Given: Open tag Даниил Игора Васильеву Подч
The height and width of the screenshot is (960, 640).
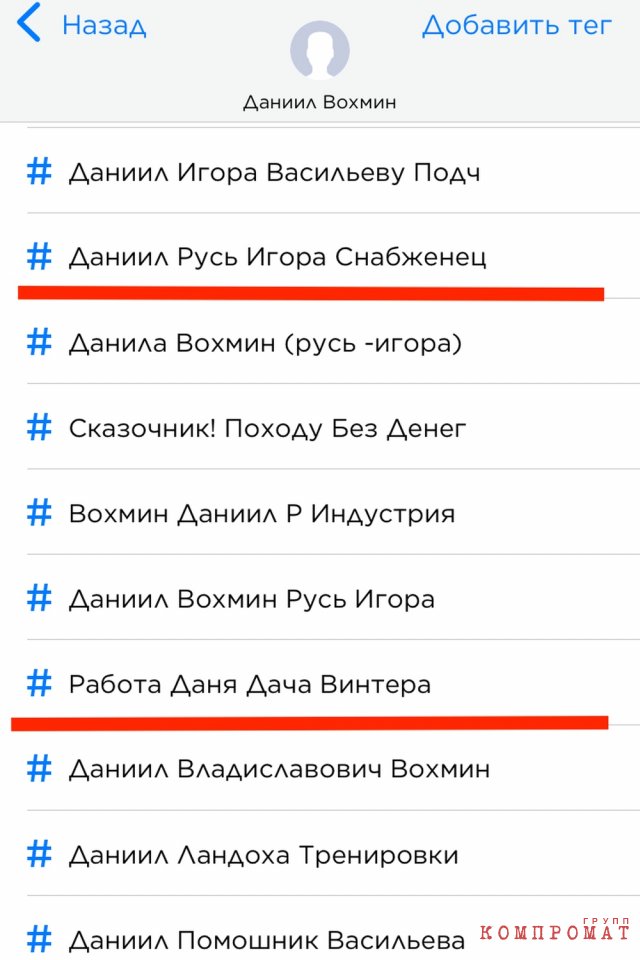Looking at the screenshot, I should (x=274, y=172).
